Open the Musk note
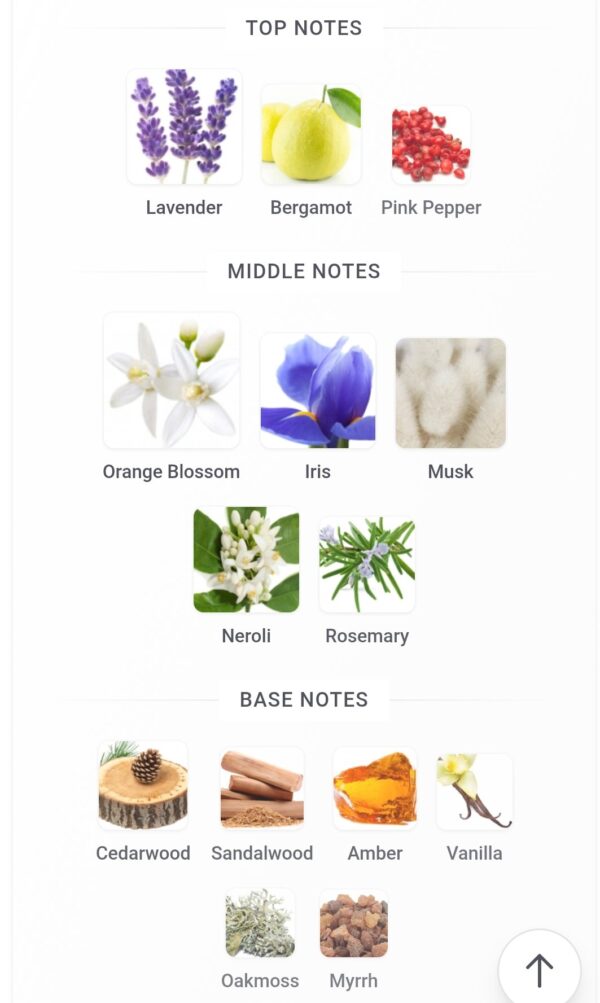 450,393
